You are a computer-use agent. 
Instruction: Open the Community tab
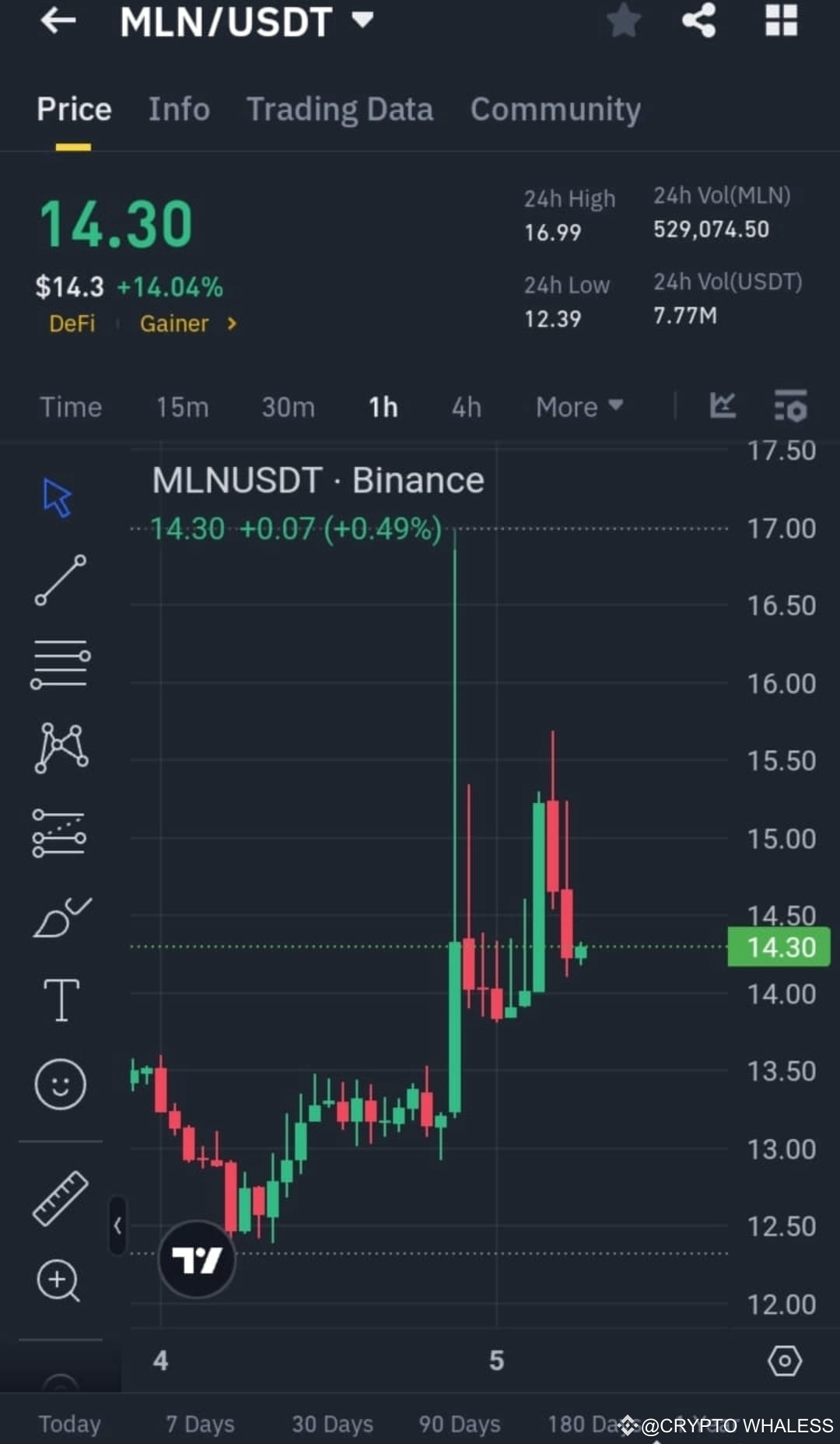coord(555,109)
